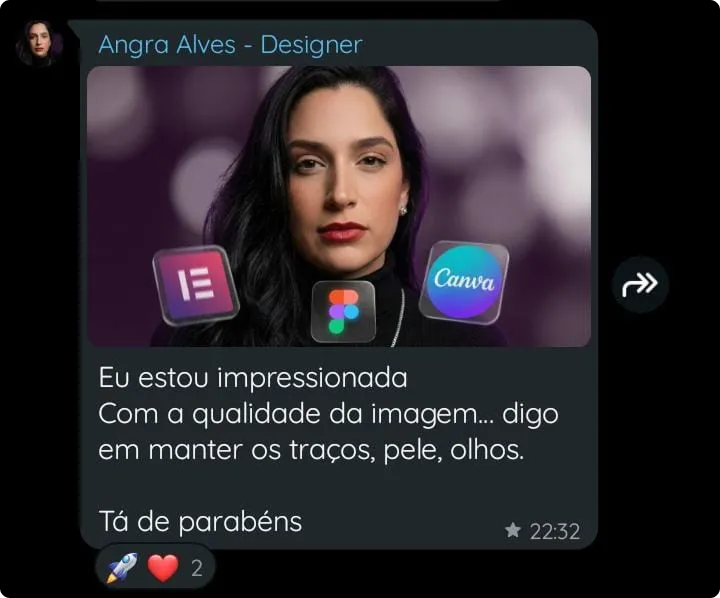Forward this message with the arrow icon

pos(640,285)
